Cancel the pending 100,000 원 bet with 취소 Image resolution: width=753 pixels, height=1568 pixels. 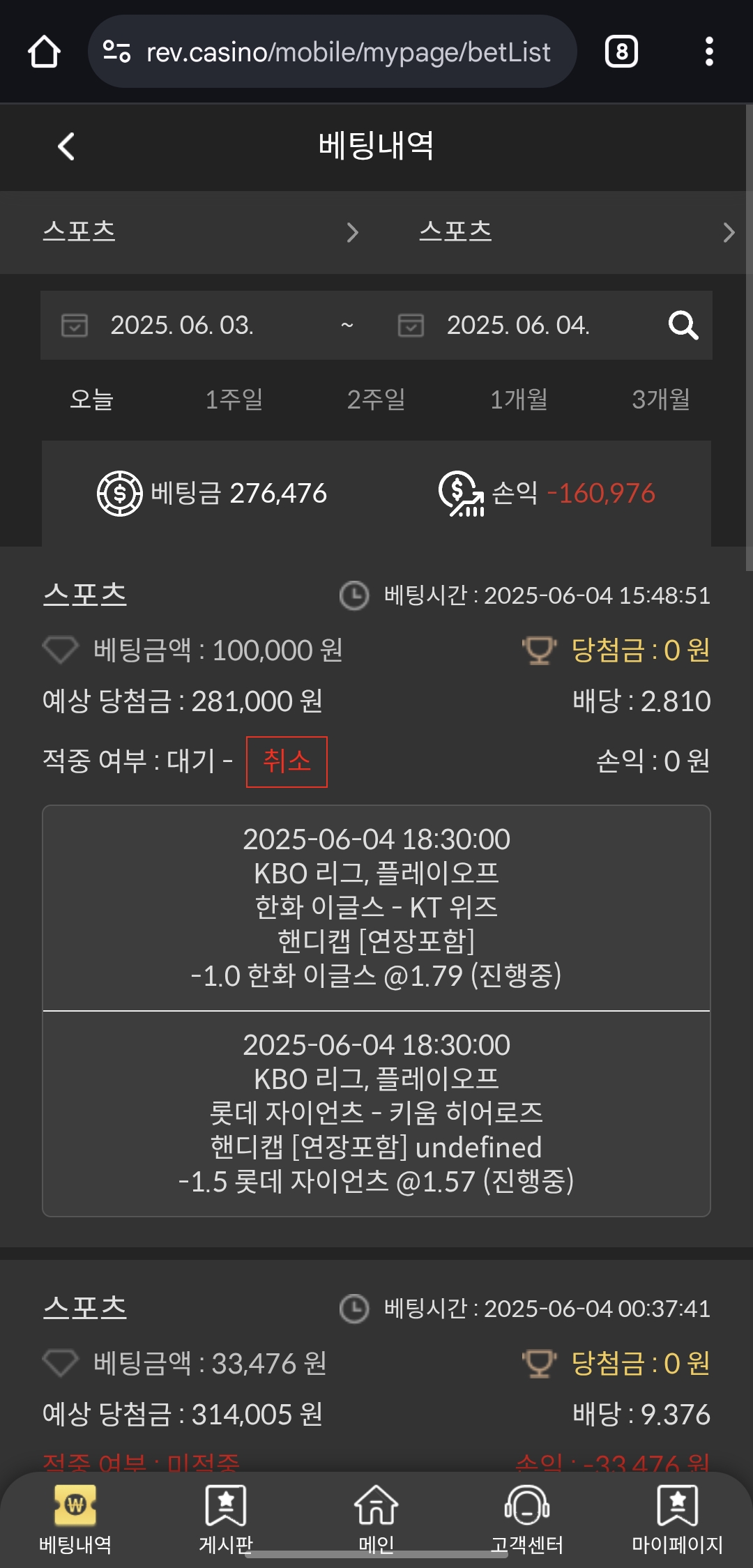pyautogui.click(x=287, y=761)
